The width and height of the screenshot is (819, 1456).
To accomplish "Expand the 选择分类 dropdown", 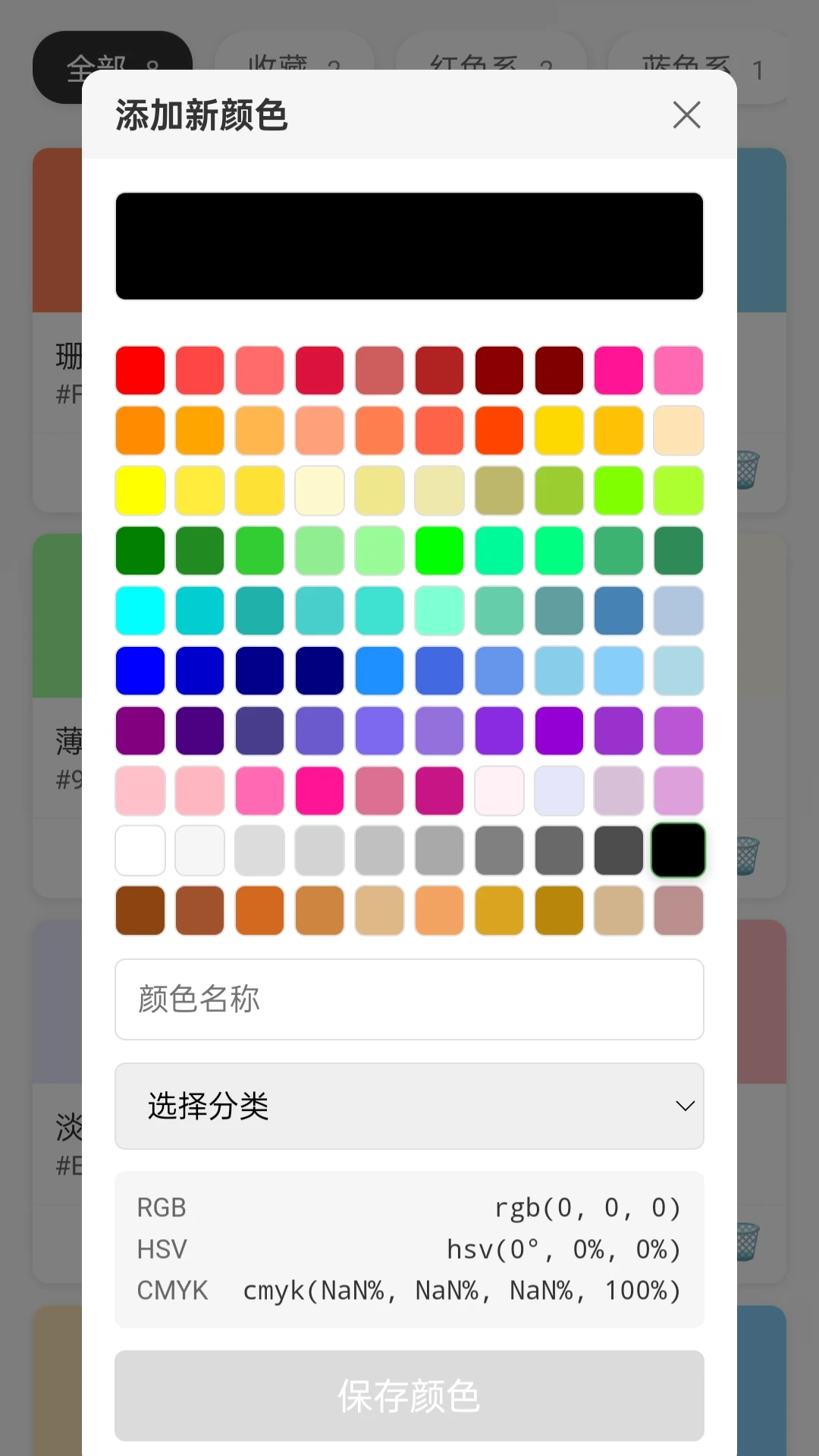I will coord(409,1106).
